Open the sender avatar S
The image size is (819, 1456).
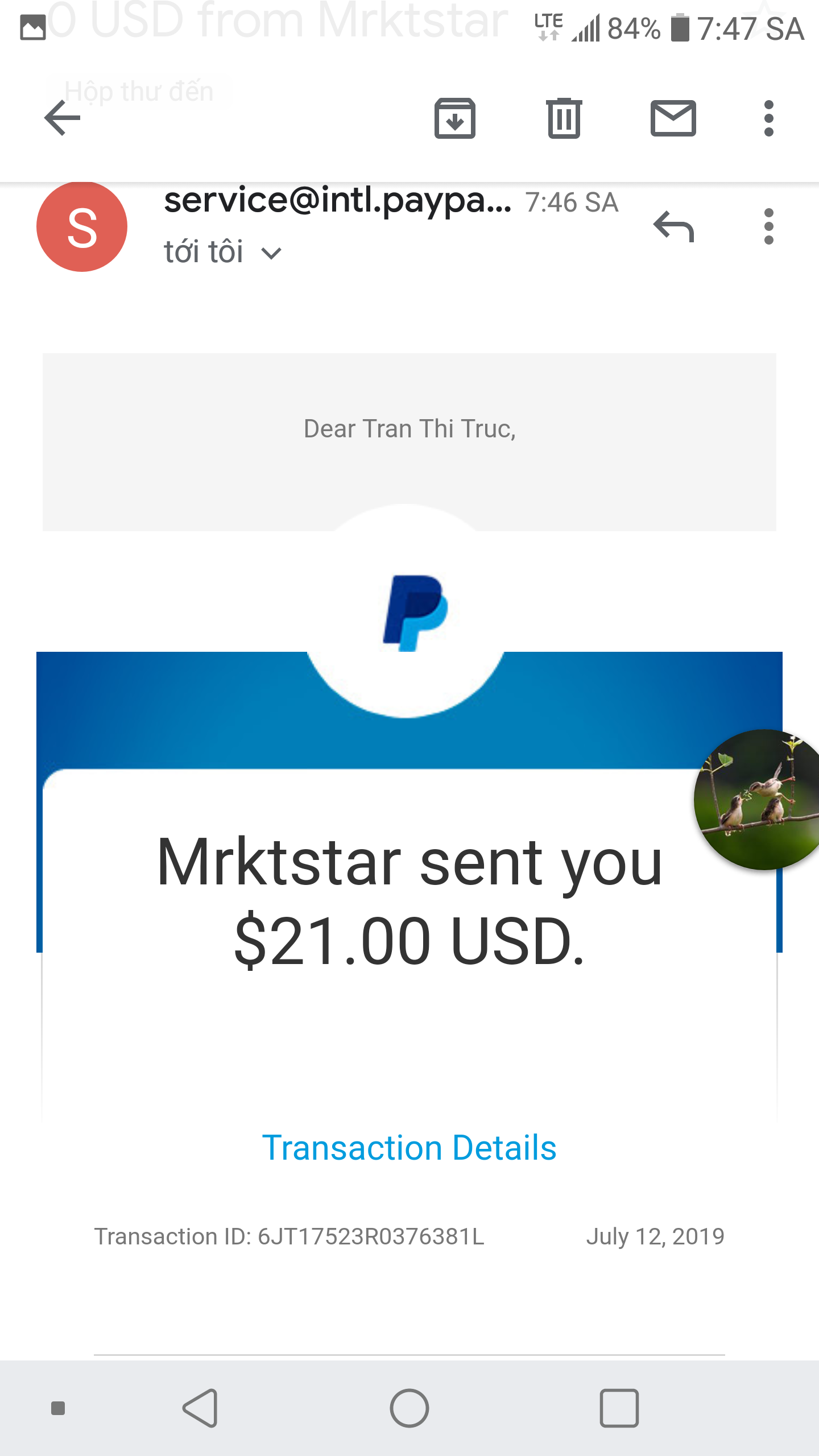pyautogui.click(x=82, y=226)
